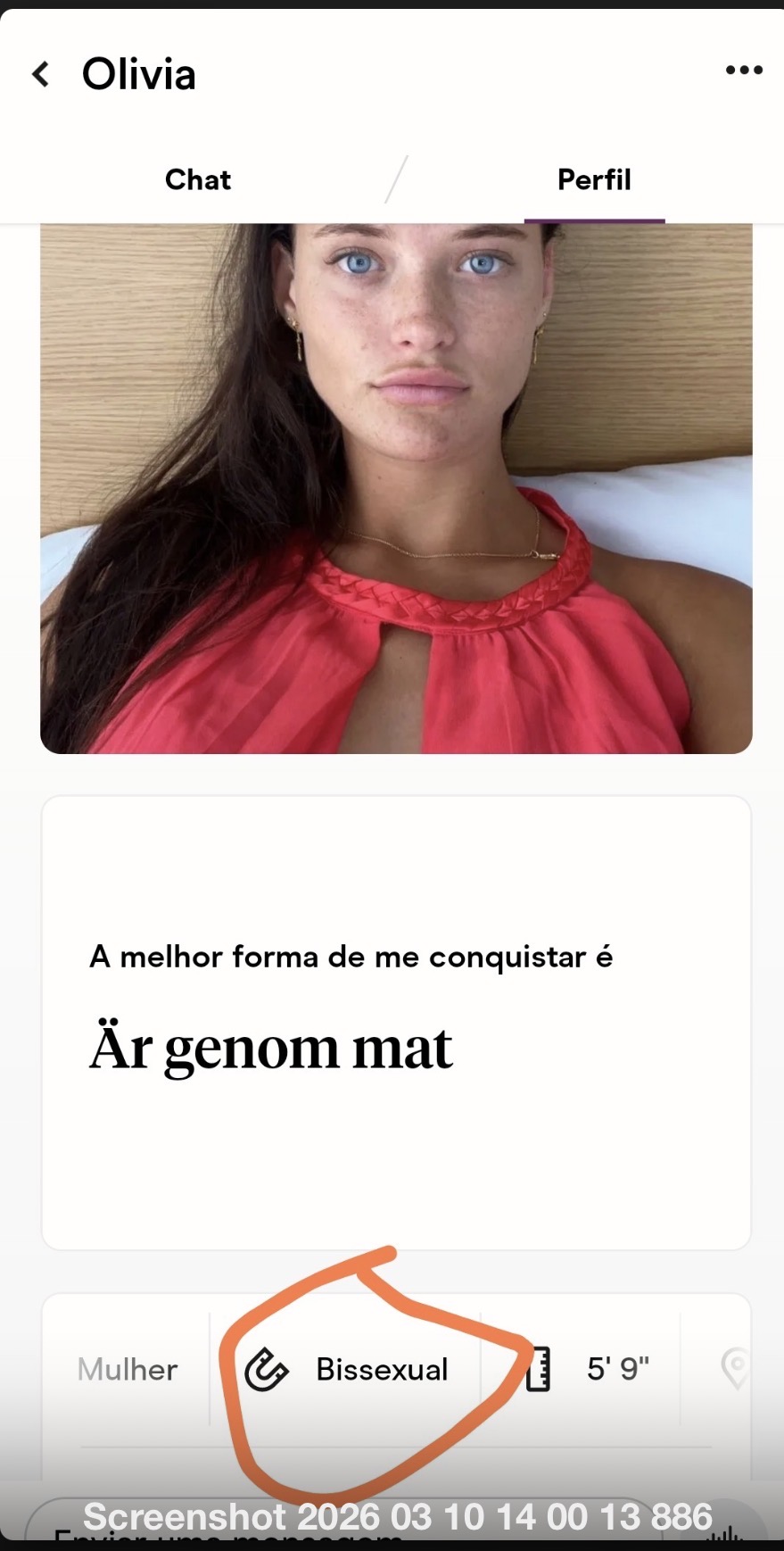This screenshot has height=1551, width=784.
Task: Switch to the Chat tab
Action: click(x=197, y=180)
